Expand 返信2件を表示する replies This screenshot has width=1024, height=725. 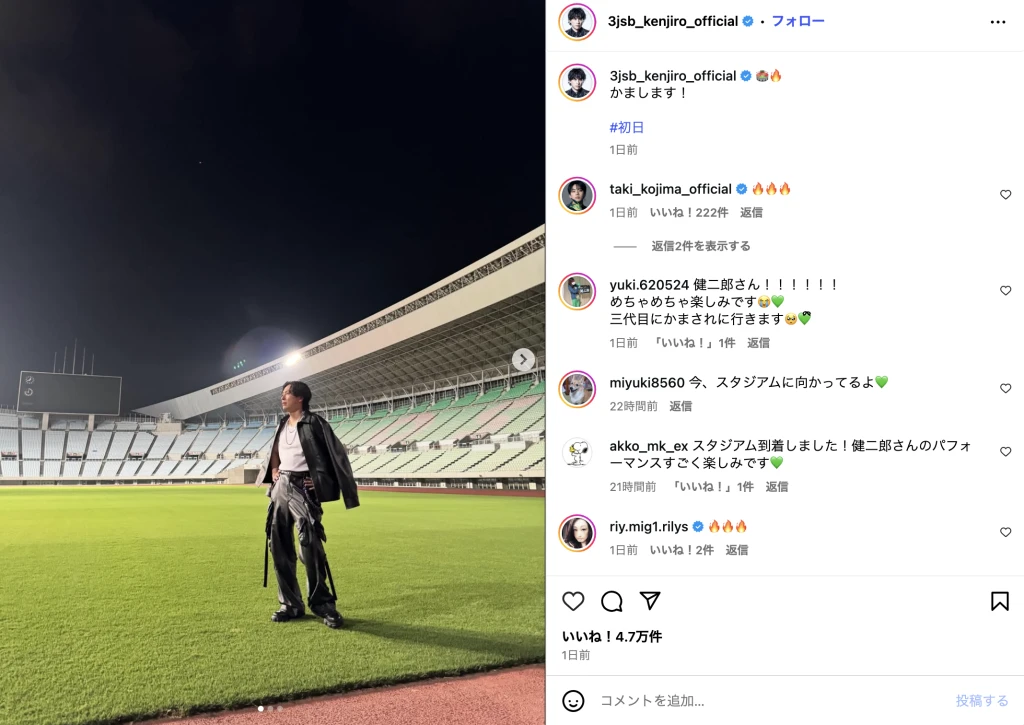(x=700, y=246)
